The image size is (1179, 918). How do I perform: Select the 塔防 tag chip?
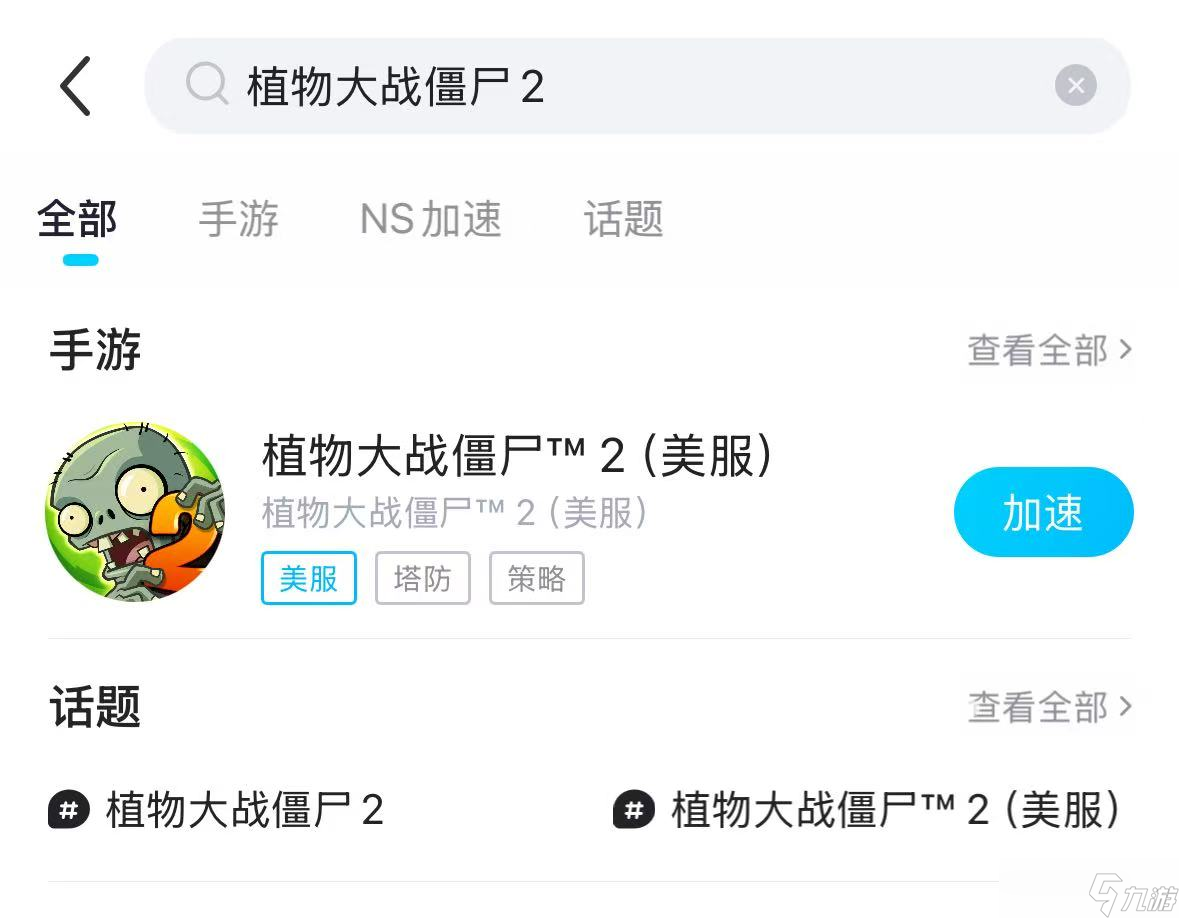coord(422,578)
